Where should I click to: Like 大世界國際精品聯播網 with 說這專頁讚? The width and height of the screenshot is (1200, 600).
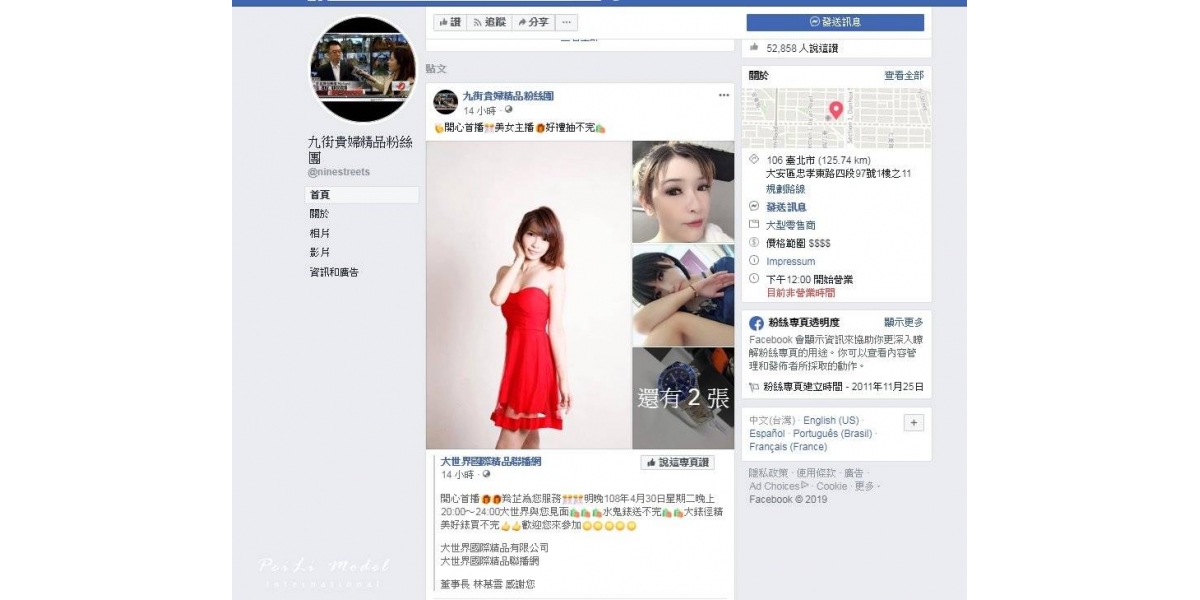[x=677, y=463]
